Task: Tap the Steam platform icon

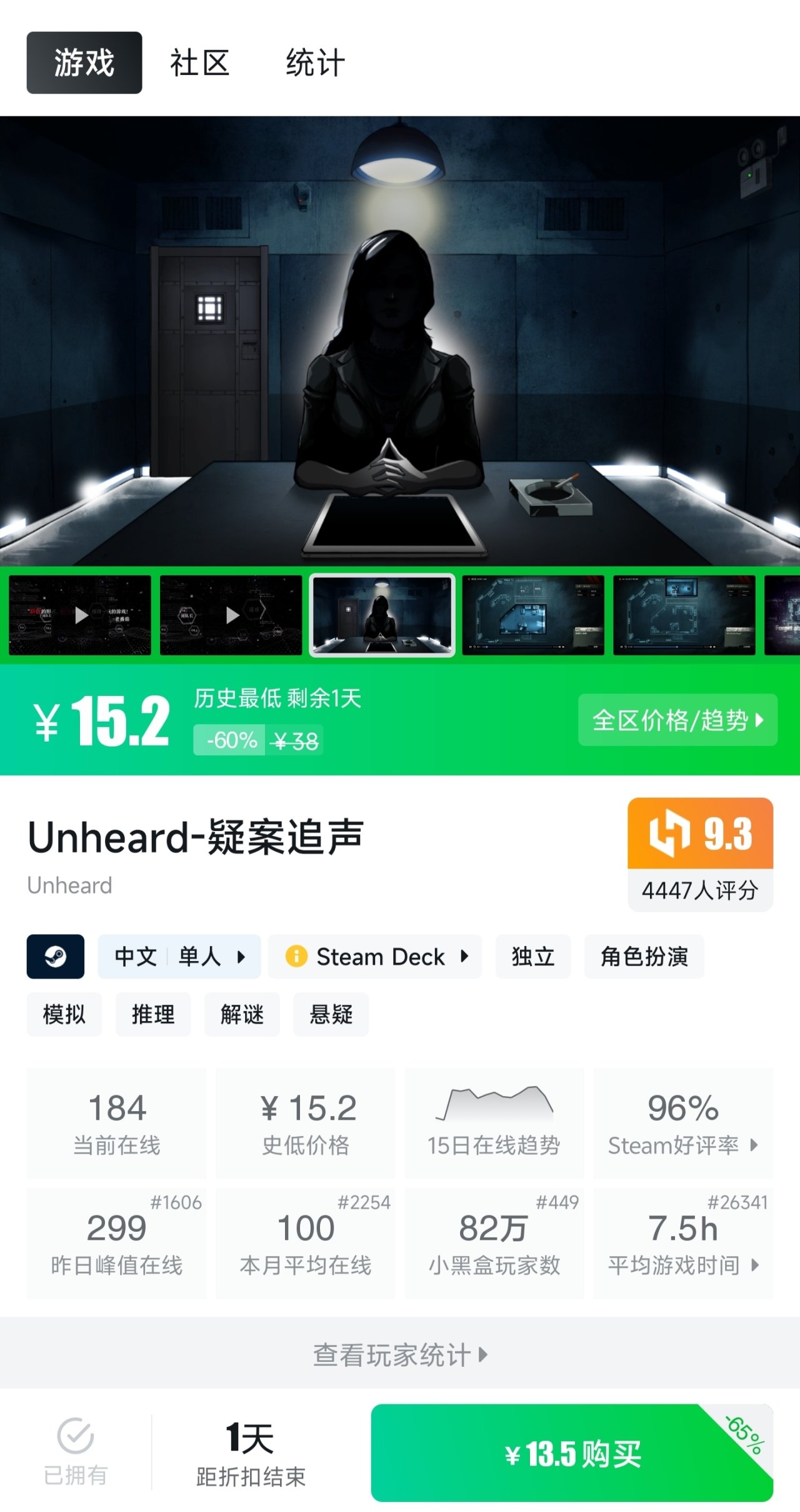Action: 56,956
